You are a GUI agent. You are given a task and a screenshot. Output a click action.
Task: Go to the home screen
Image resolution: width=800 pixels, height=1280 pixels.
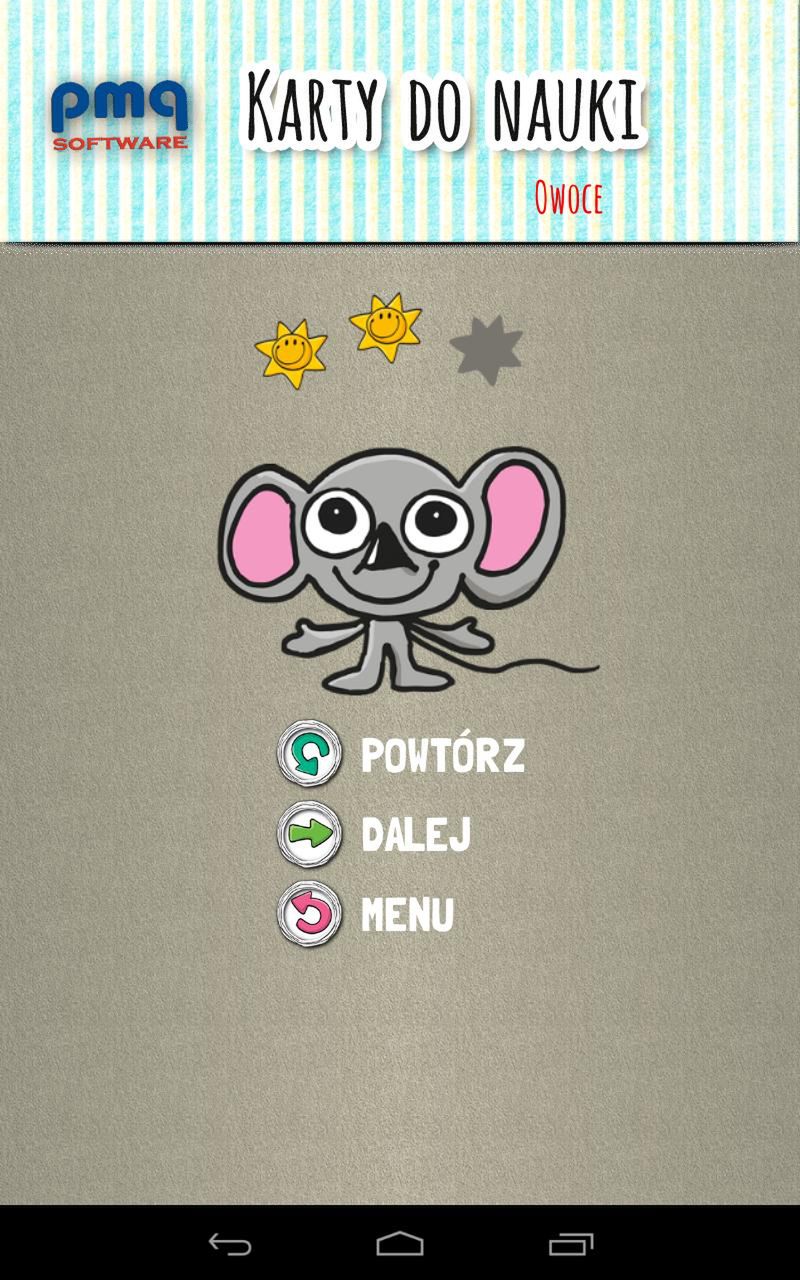[400, 1244]
